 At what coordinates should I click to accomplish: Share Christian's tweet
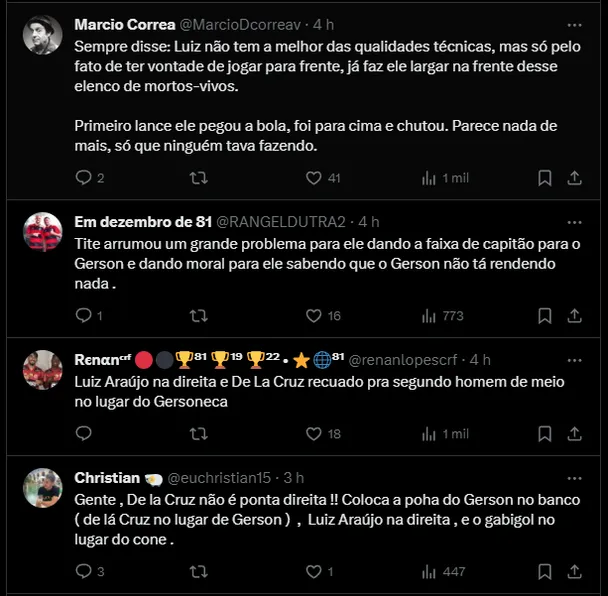coord(575,571)
